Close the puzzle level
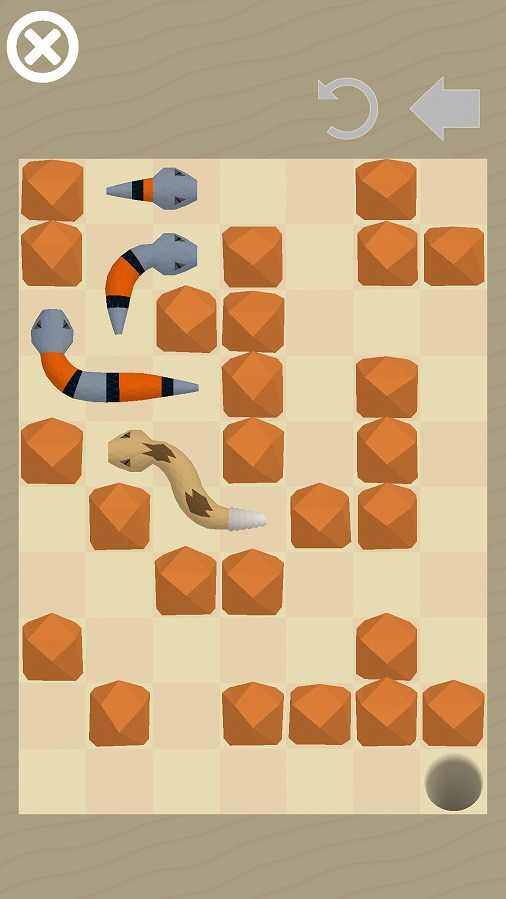 tap(42, 47)
